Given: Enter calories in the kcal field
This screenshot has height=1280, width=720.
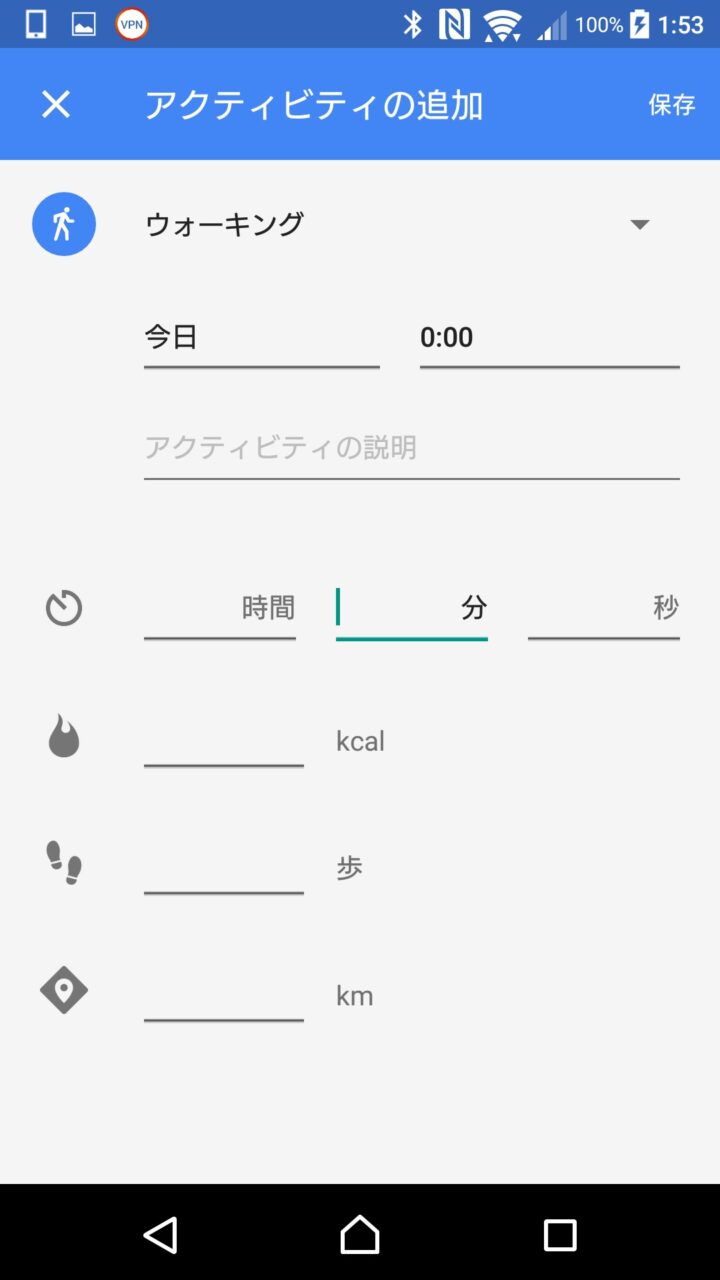Looking at the screenshot, I should pos(224,741).
